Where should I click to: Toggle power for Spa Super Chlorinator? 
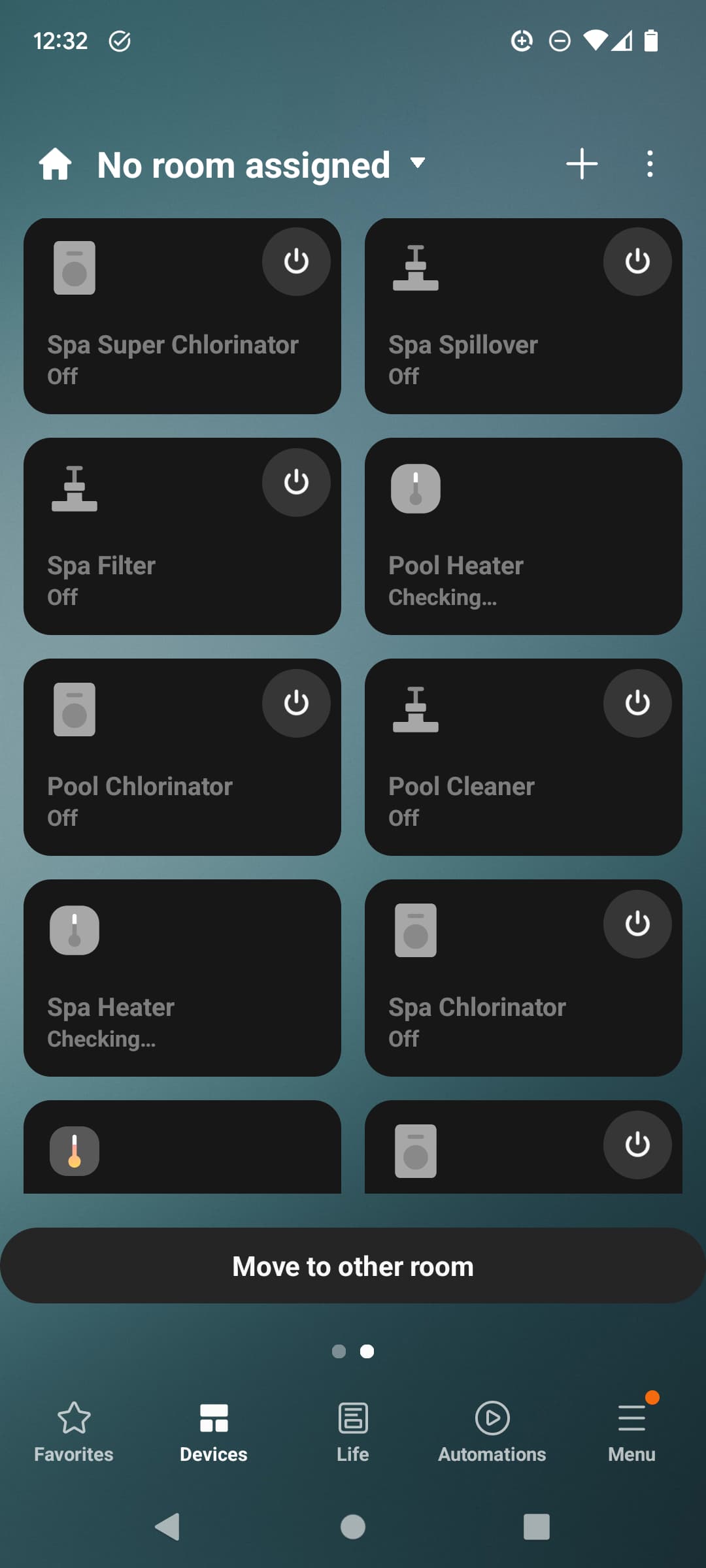point(296,261)
